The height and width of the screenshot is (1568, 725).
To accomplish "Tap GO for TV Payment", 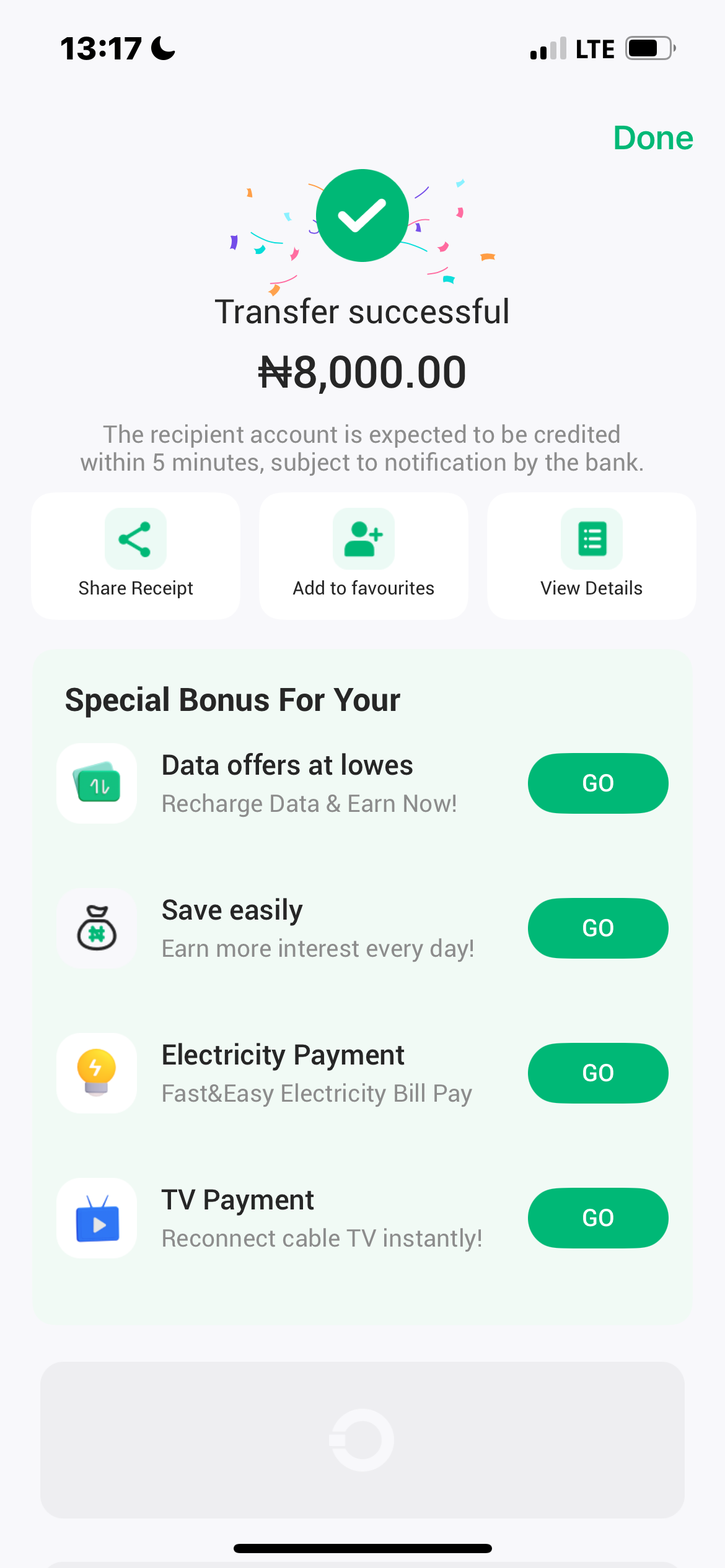I will point(597,1218).
